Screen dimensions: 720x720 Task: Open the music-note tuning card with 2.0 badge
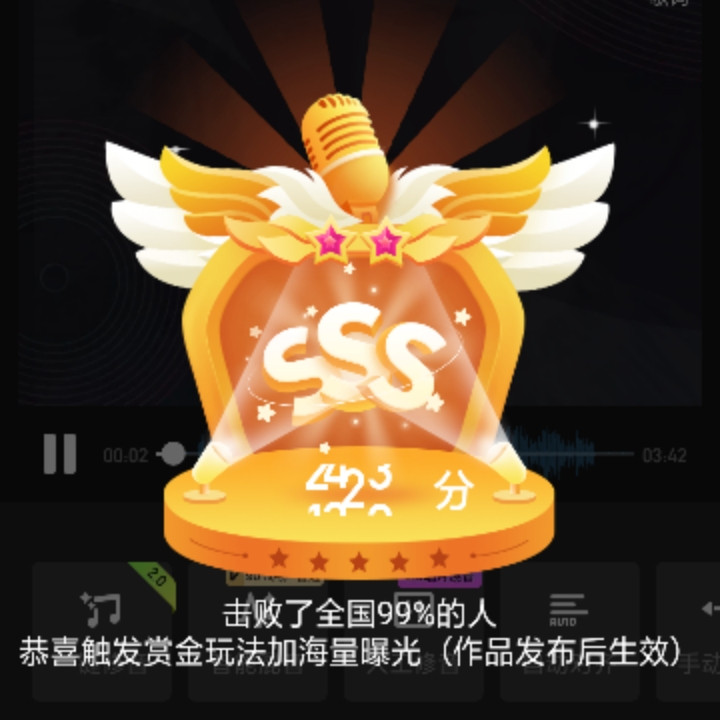pos(102,631)
